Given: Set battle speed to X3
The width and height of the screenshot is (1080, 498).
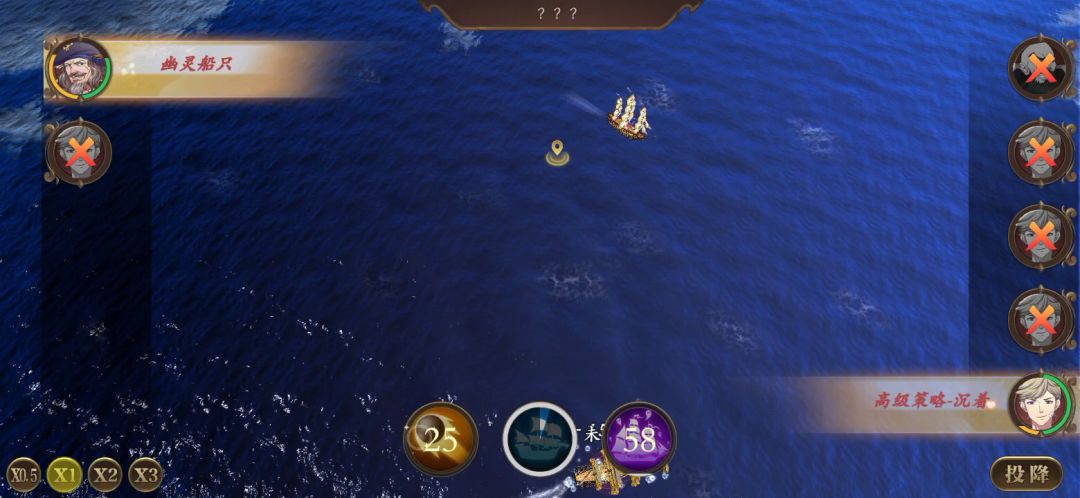Looking at the screenshot, I should pos(146,475).
